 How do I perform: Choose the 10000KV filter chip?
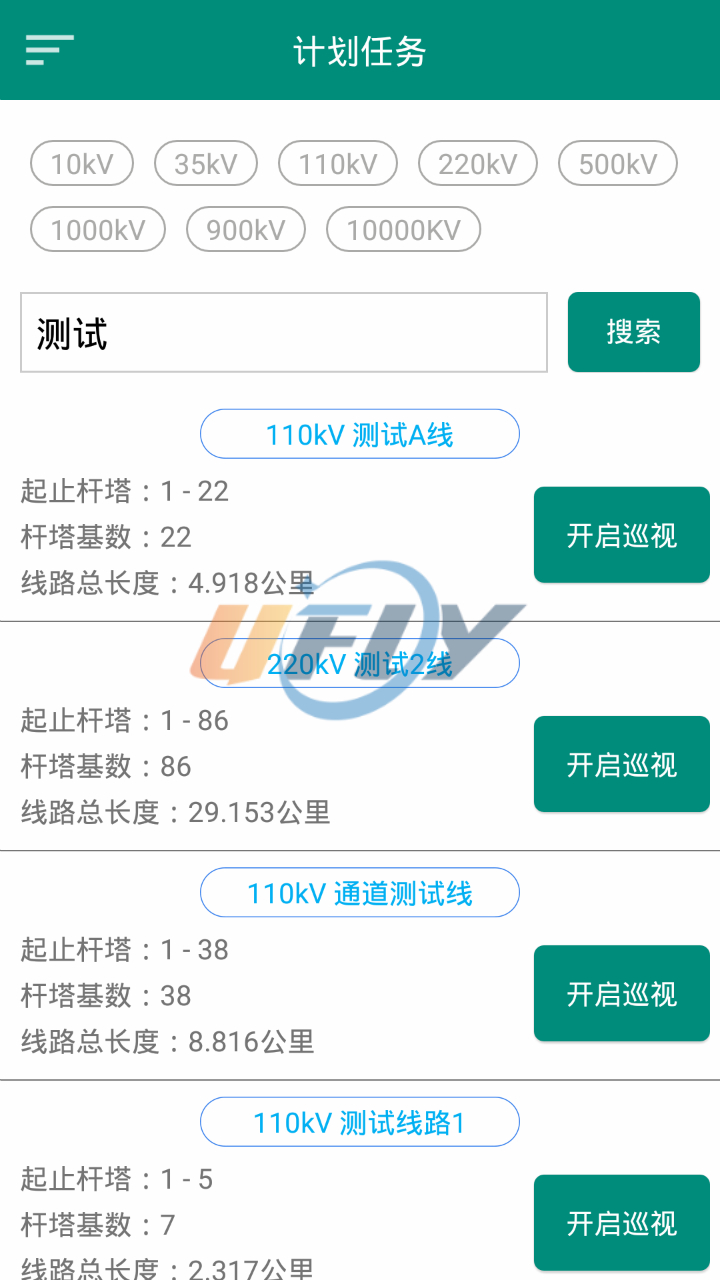click(404, 230)
